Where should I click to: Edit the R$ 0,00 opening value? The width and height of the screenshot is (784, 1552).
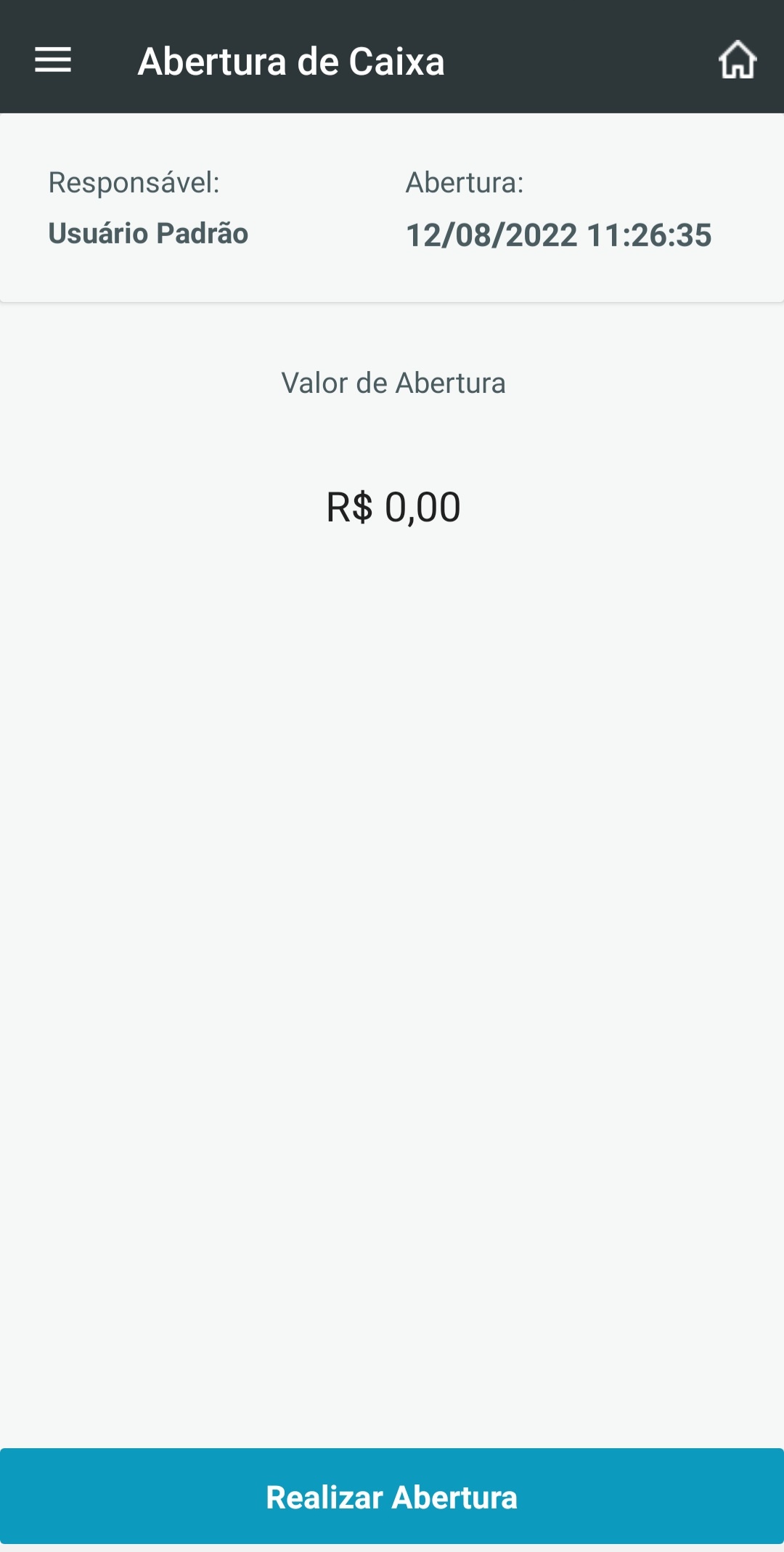click(x=393, y=507)
